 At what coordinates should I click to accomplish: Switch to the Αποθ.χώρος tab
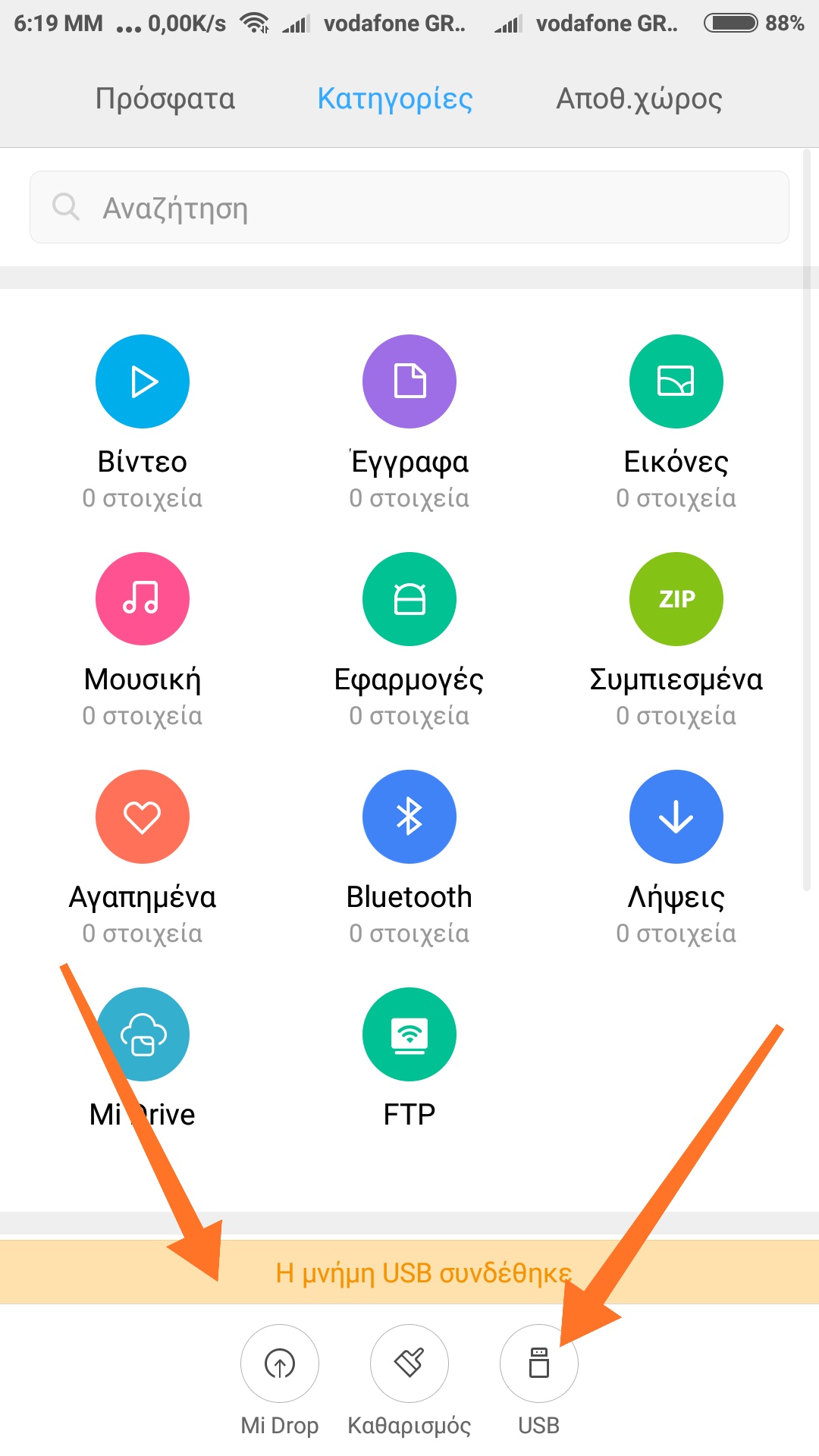pyautogui.click(x=639, y=99)
